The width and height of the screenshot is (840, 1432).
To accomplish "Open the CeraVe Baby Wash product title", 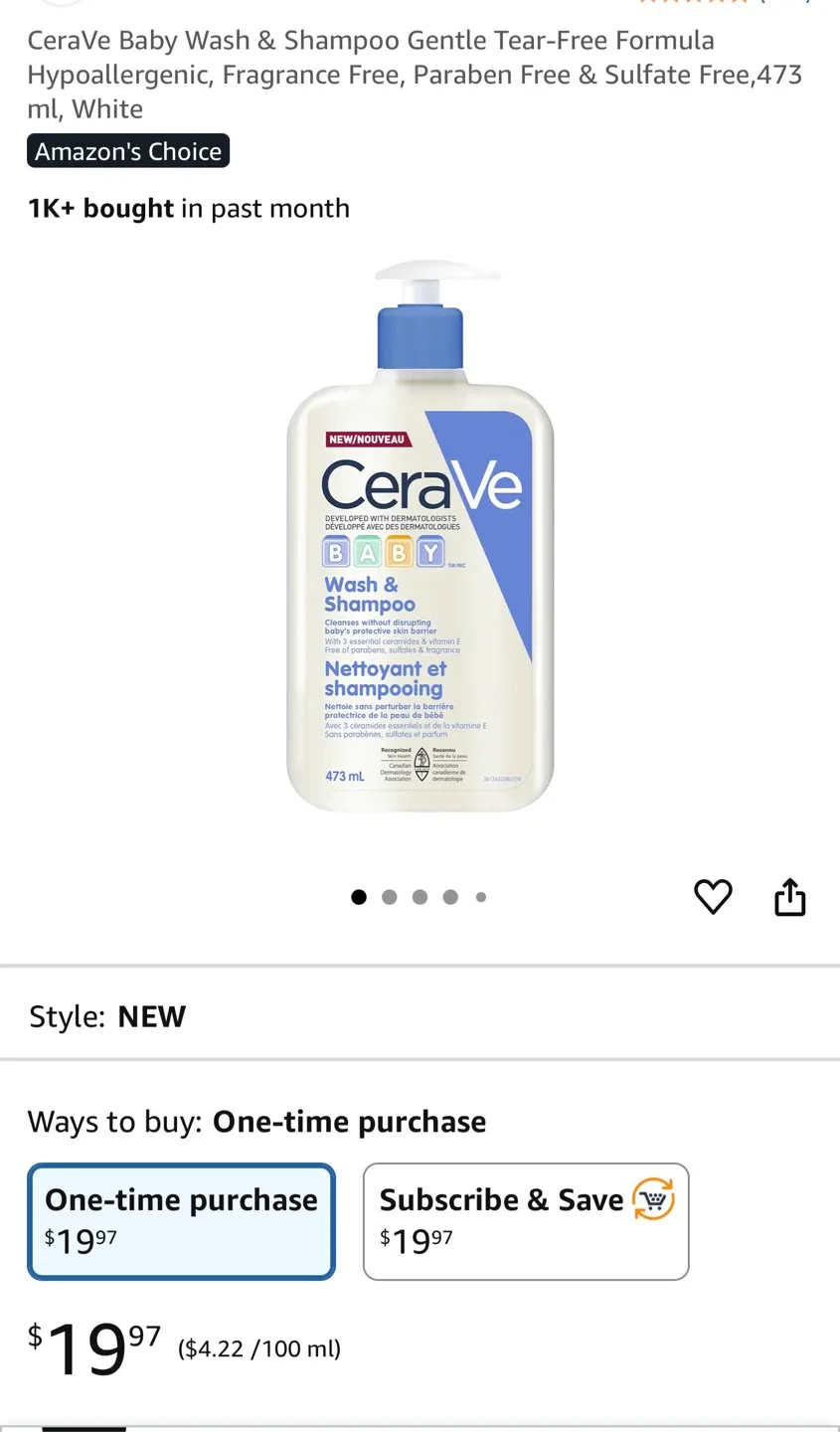I will [x=416, y=74].
